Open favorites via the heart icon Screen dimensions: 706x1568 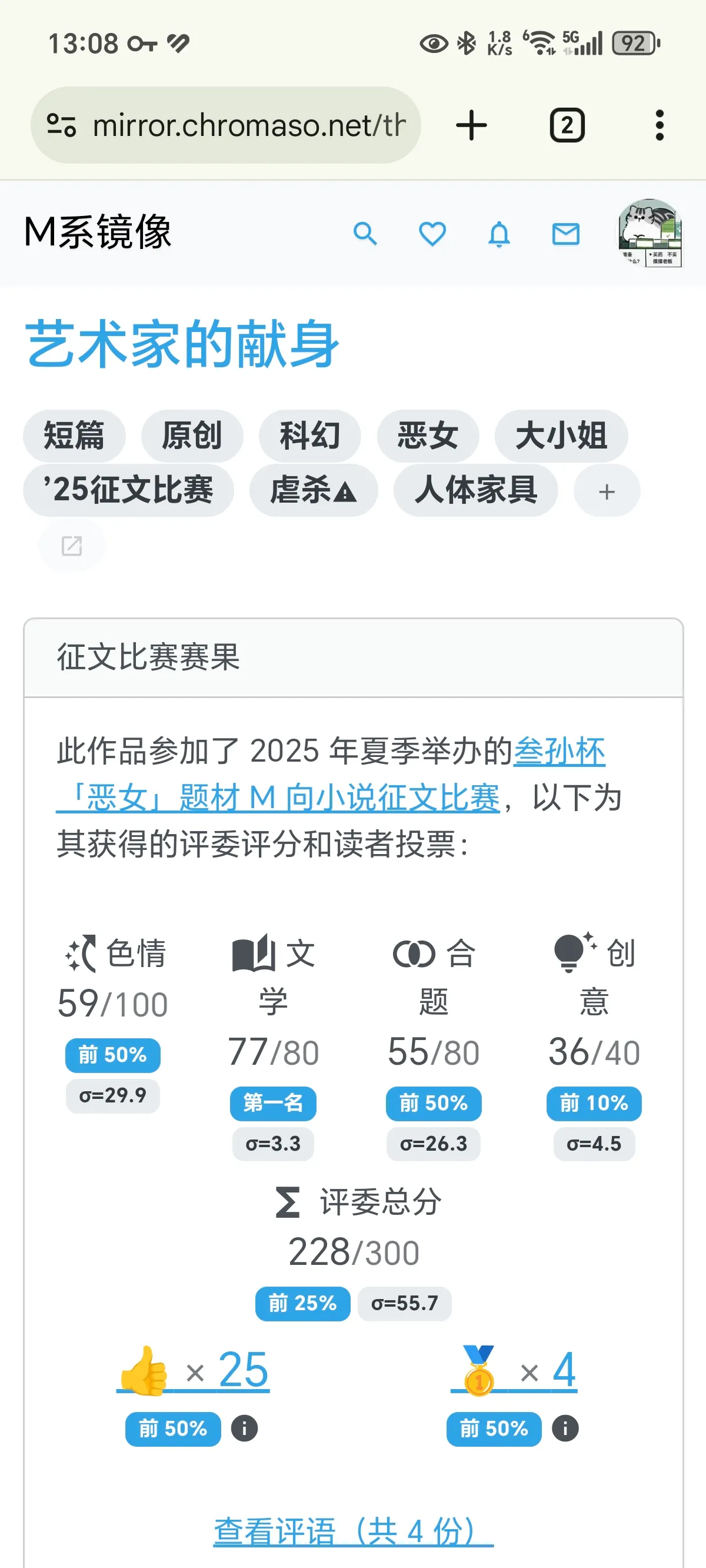[432, 234]
